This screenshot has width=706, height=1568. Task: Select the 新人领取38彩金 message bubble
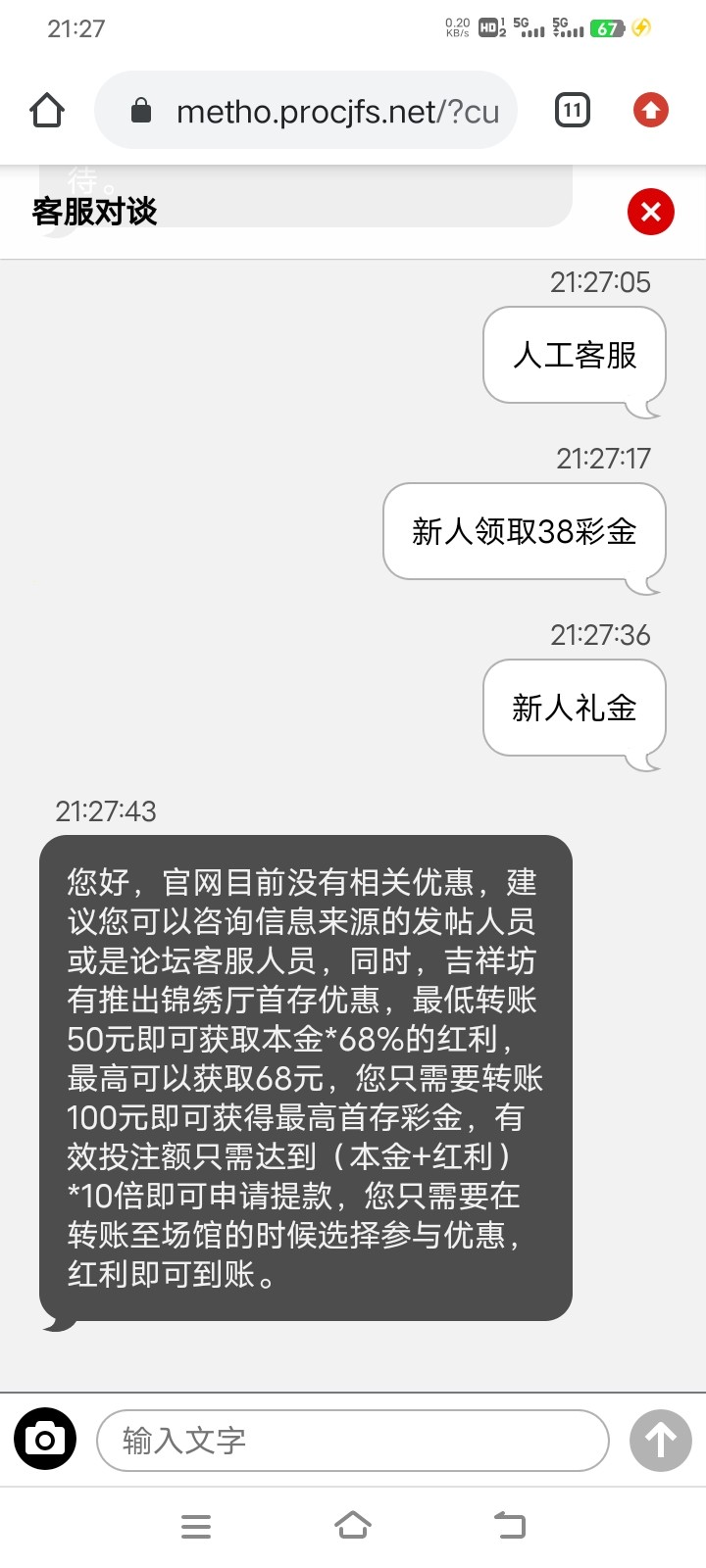[525, 532]
